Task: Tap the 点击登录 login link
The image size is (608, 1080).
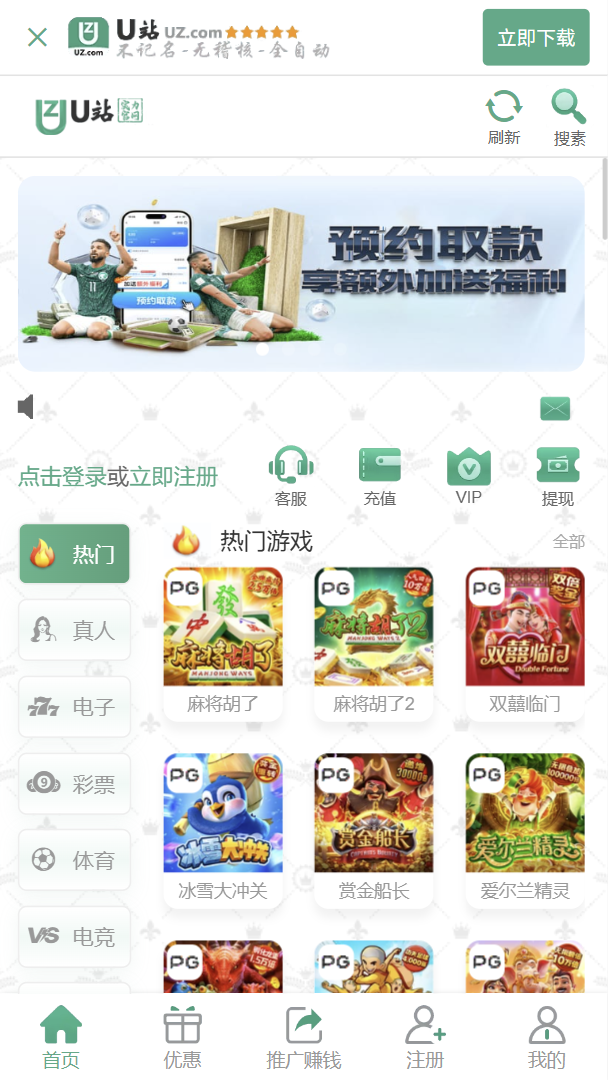Action: pos(62,477)
